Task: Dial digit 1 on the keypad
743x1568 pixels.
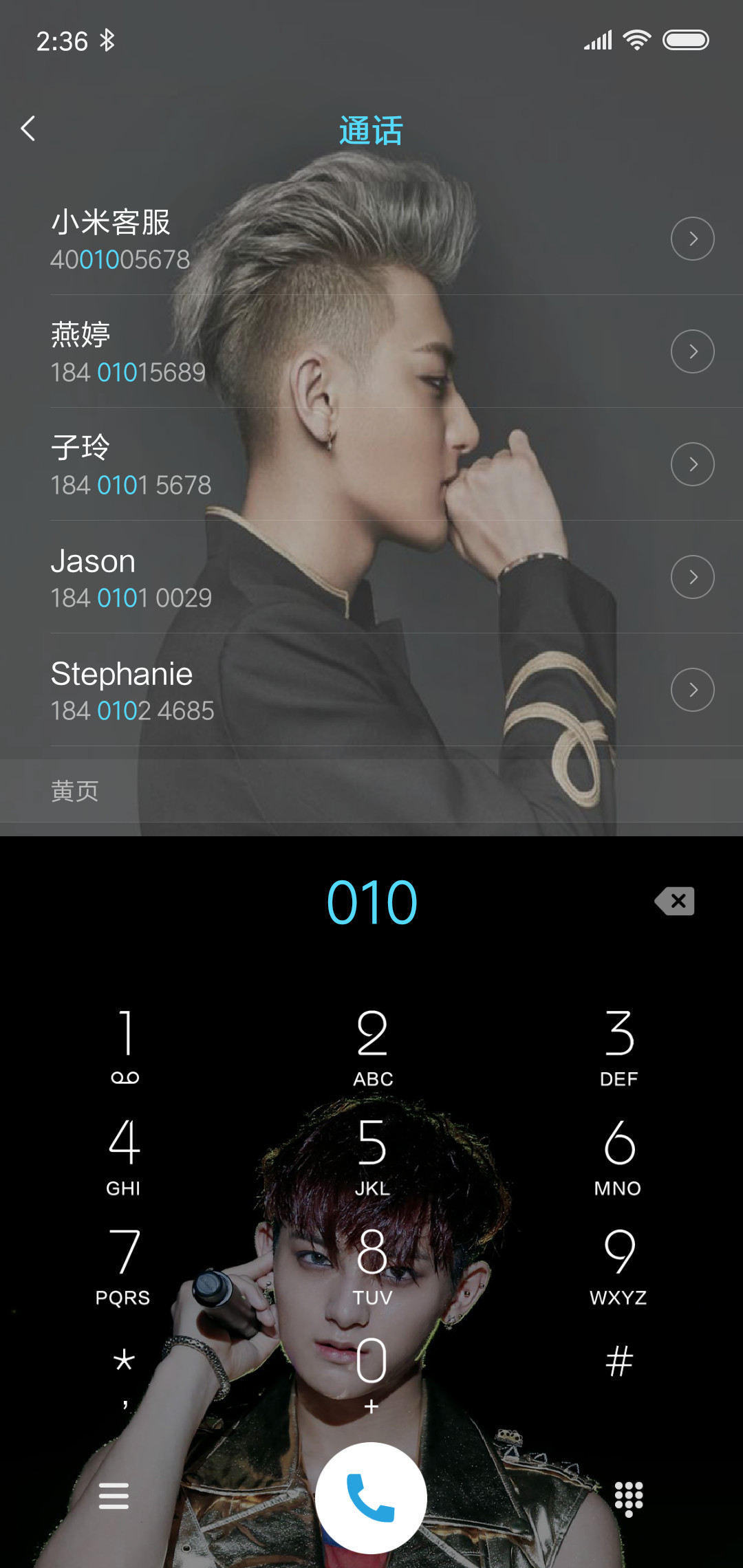Action: 125,1046
